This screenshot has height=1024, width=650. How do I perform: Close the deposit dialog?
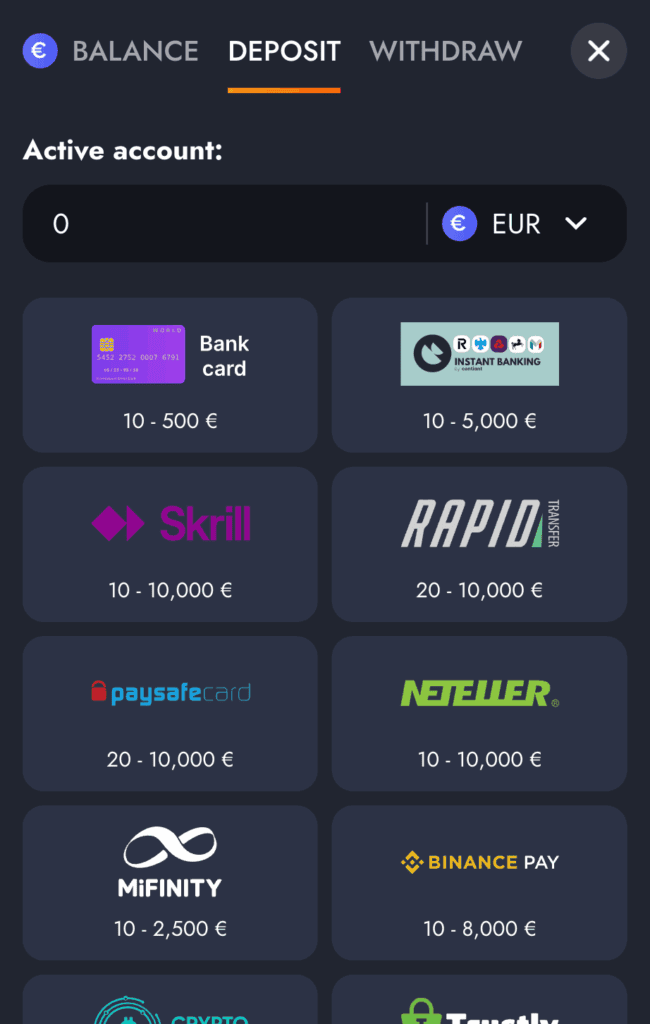[x=598, y=51]
